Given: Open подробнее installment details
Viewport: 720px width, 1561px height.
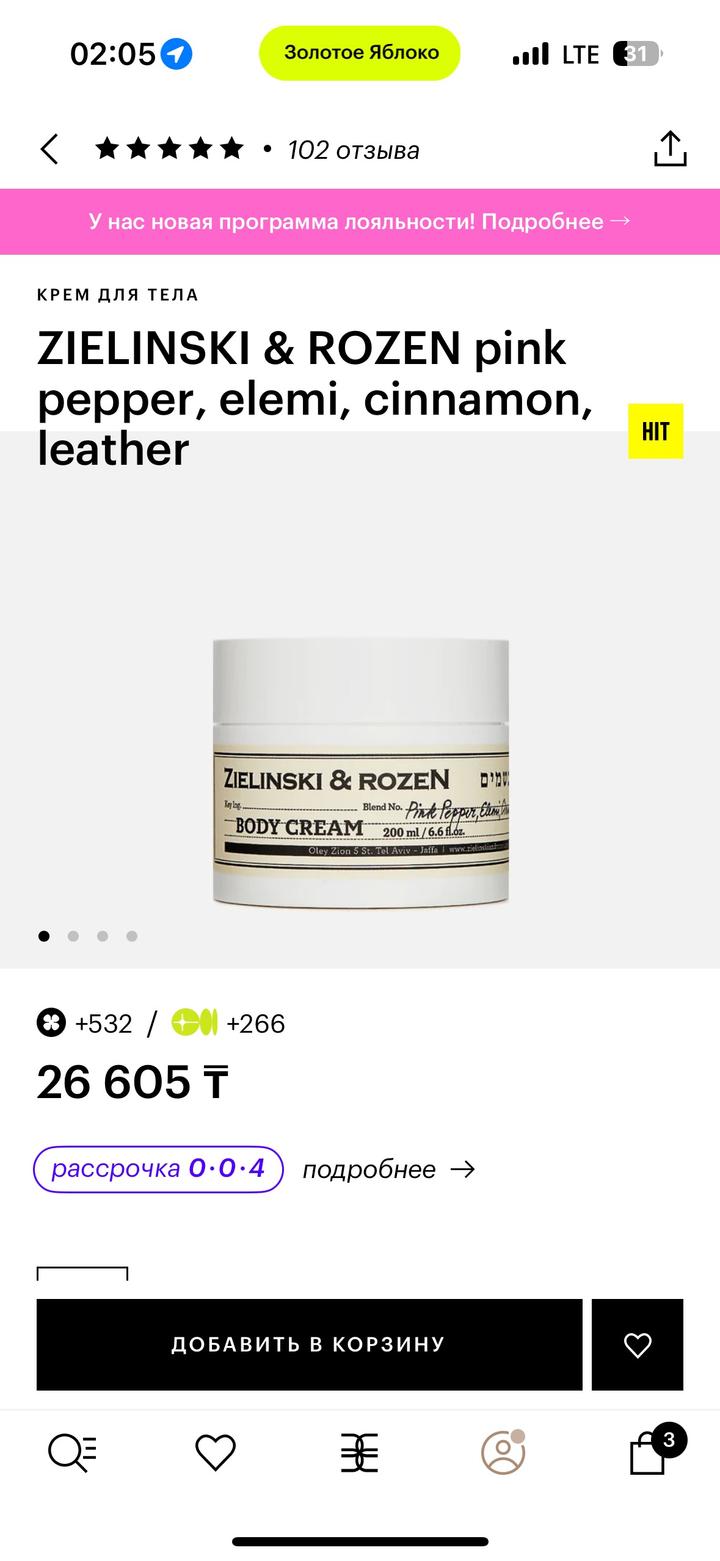Looking at the screenshot, I should tap(389, 1169).
